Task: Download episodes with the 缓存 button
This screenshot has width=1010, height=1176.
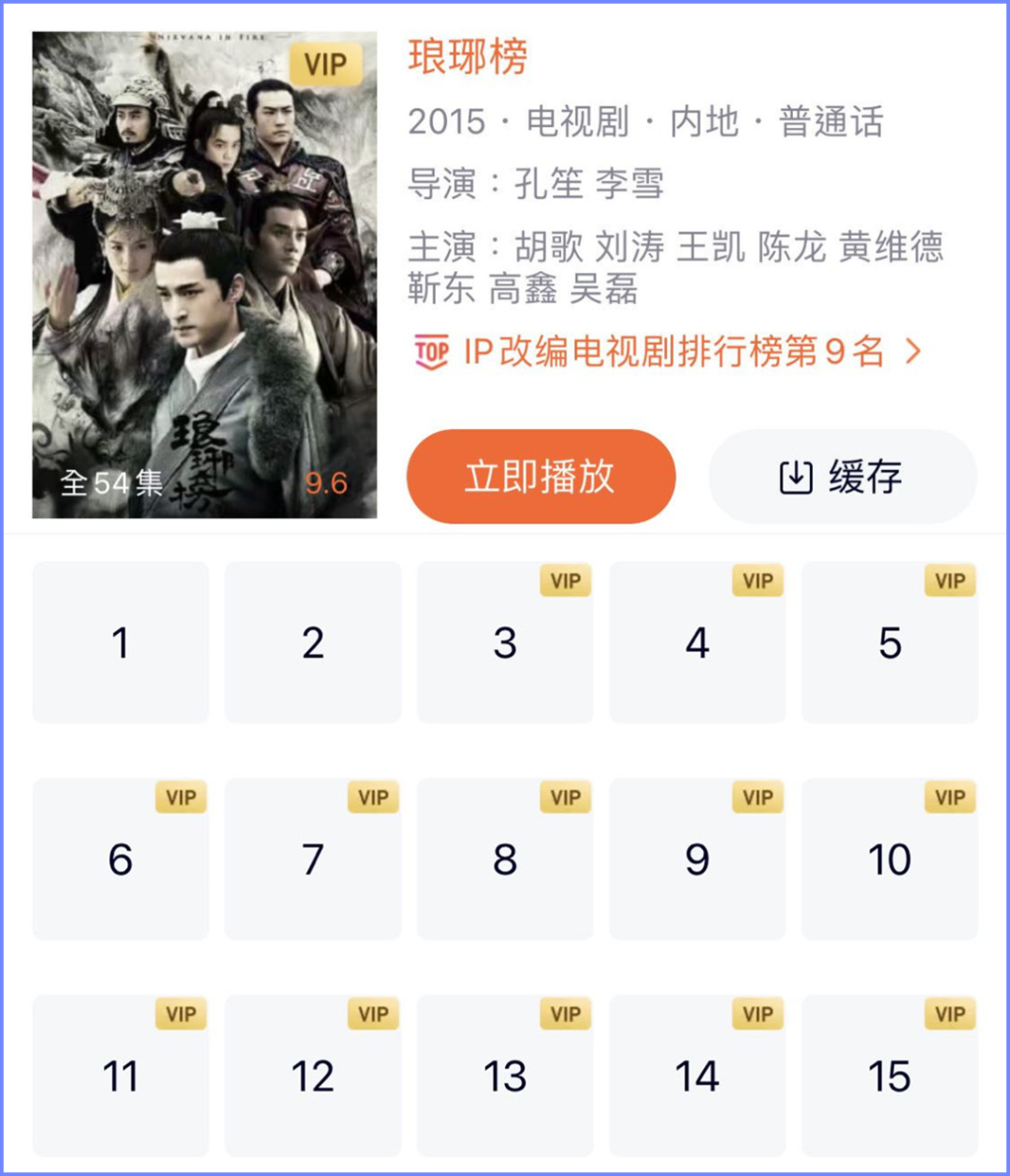Action: (843, 477)
